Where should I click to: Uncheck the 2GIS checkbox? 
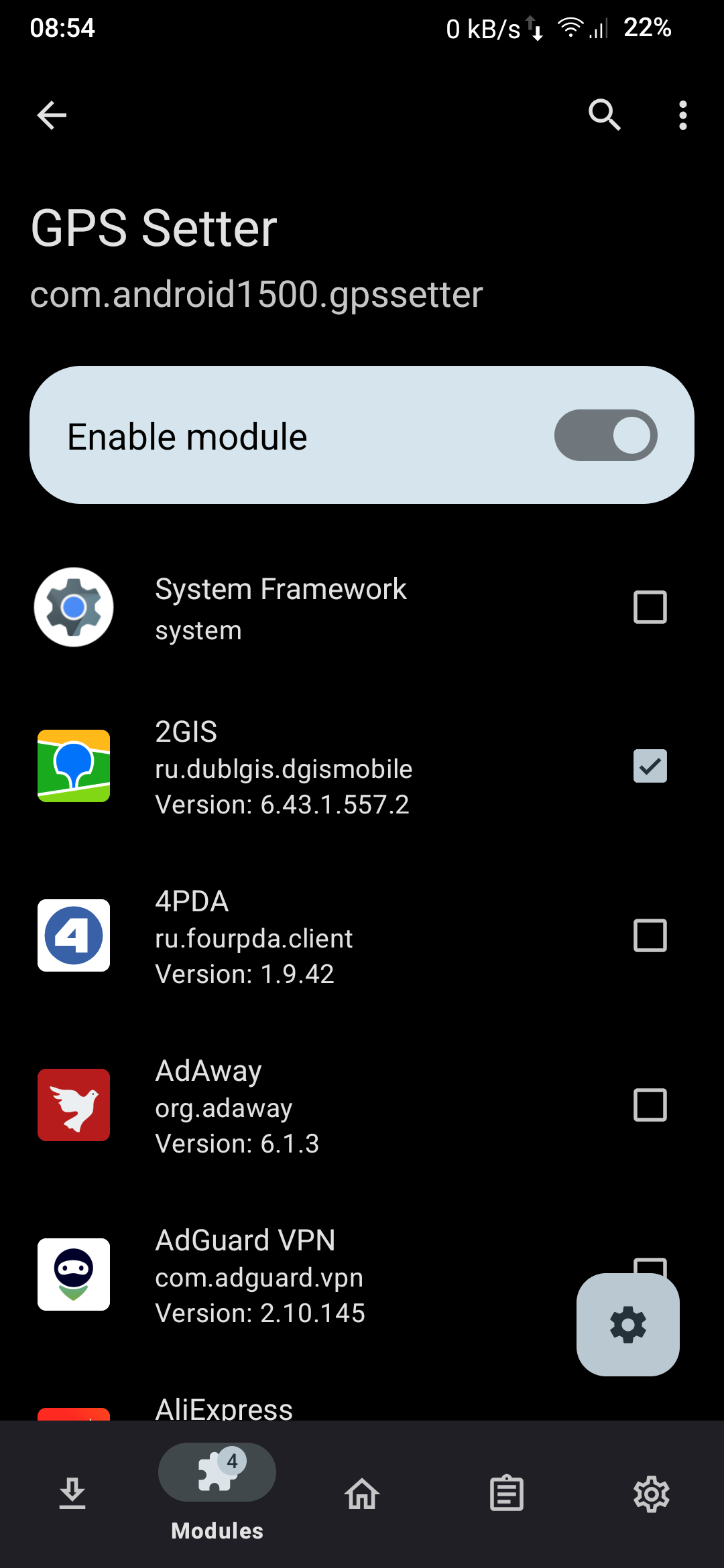[650, 766]
